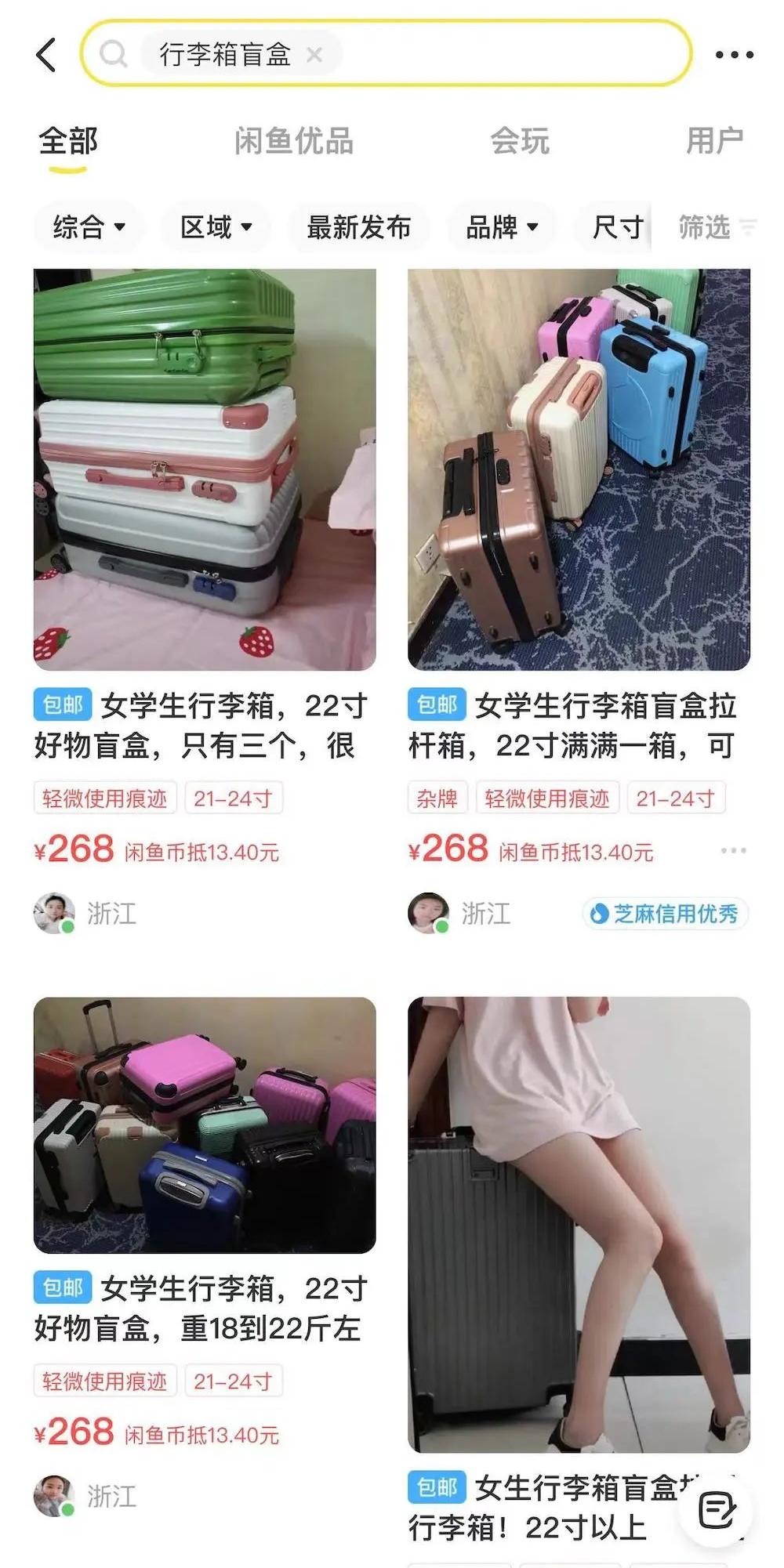Expand the 综合 sort dropdown
This screenshot has height=1568, width=784.
(88, 227)
